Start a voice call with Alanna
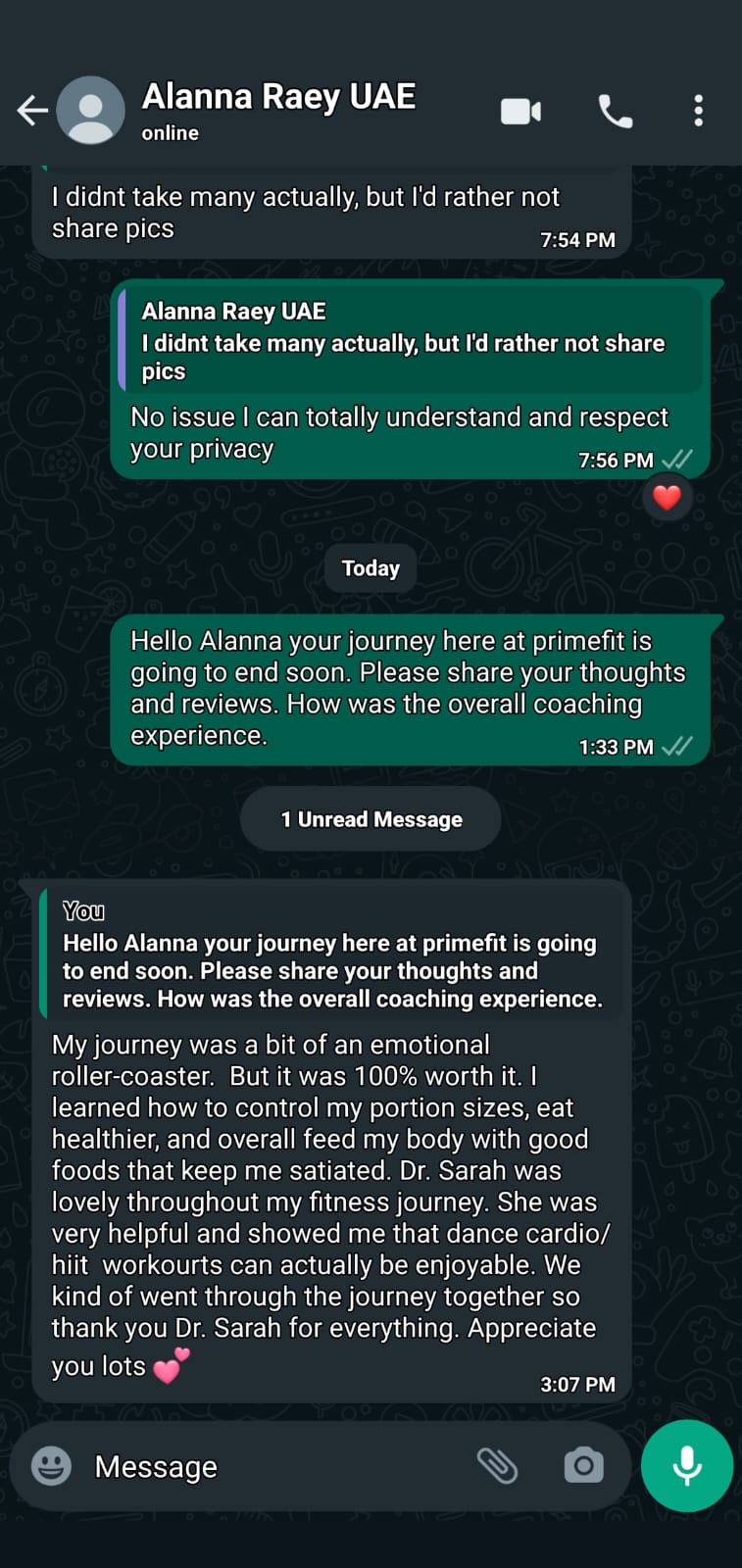This screenshot has height=1568, width=742. click(x=616, y=112)
